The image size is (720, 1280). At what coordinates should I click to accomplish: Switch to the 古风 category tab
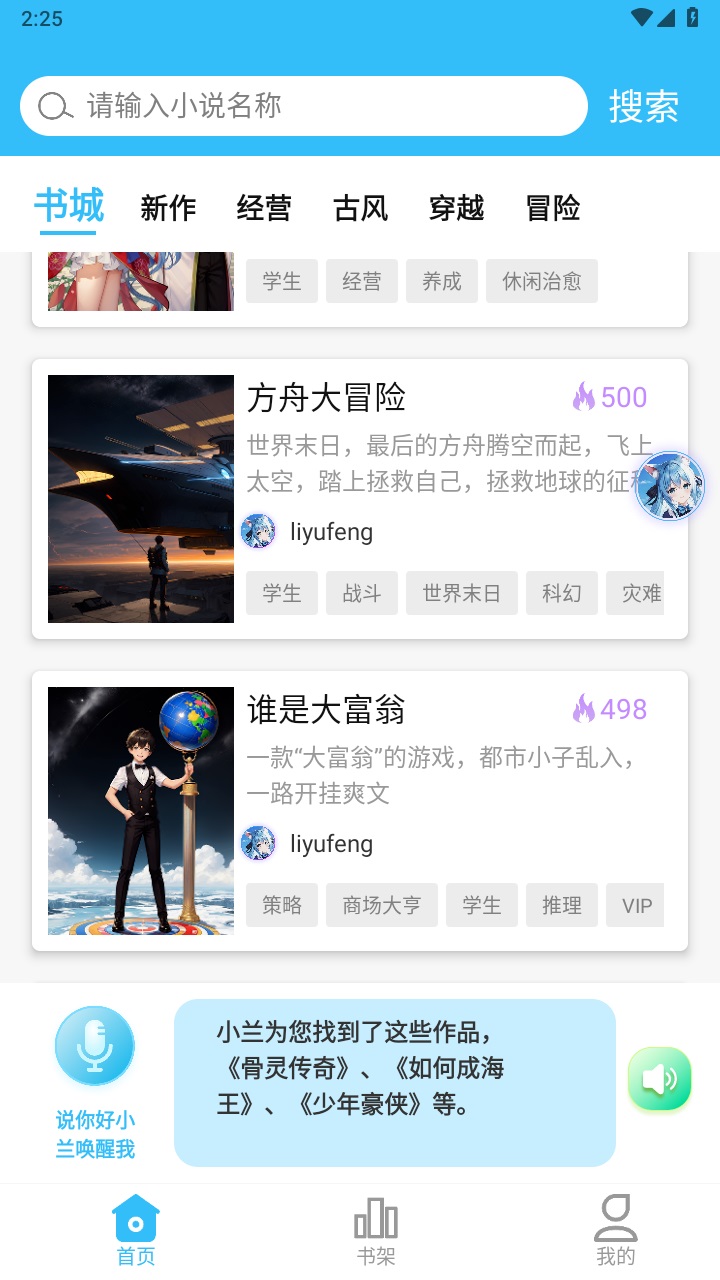tap(360, 208)
